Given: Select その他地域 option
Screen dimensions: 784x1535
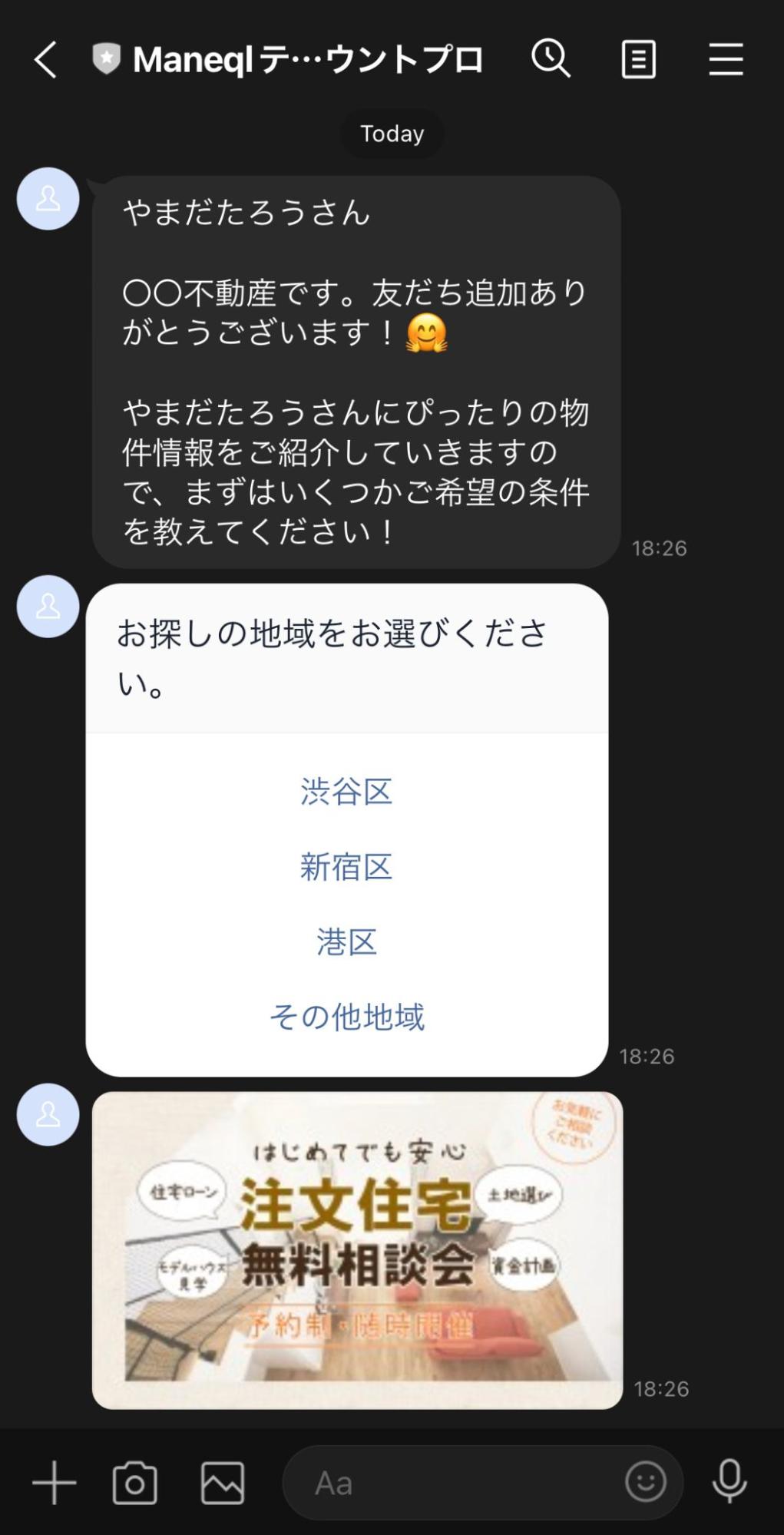Looking at the screenshot, I should click(346, 1017).
